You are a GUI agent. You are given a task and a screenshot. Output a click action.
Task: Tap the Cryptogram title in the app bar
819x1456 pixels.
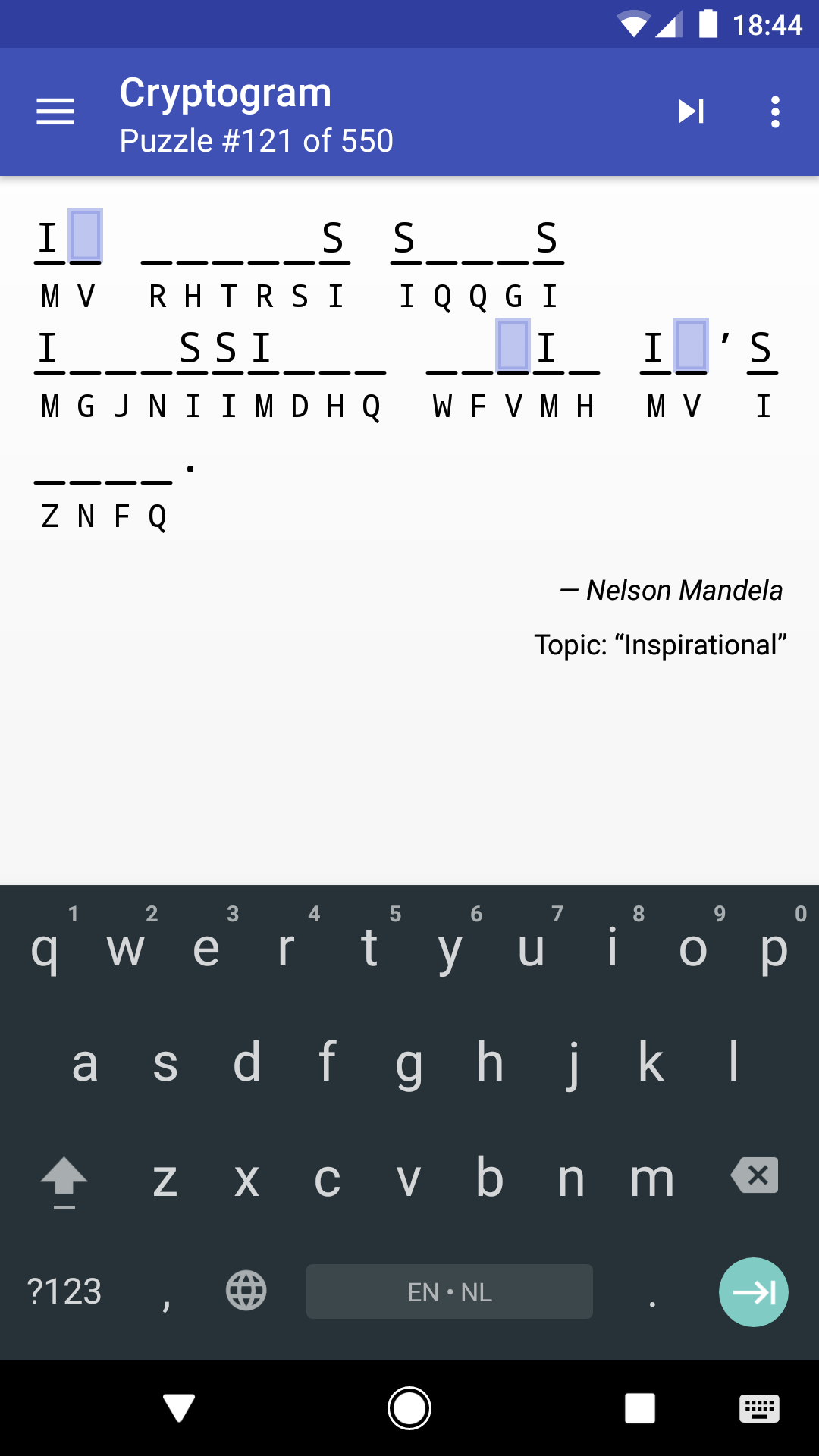224,92
